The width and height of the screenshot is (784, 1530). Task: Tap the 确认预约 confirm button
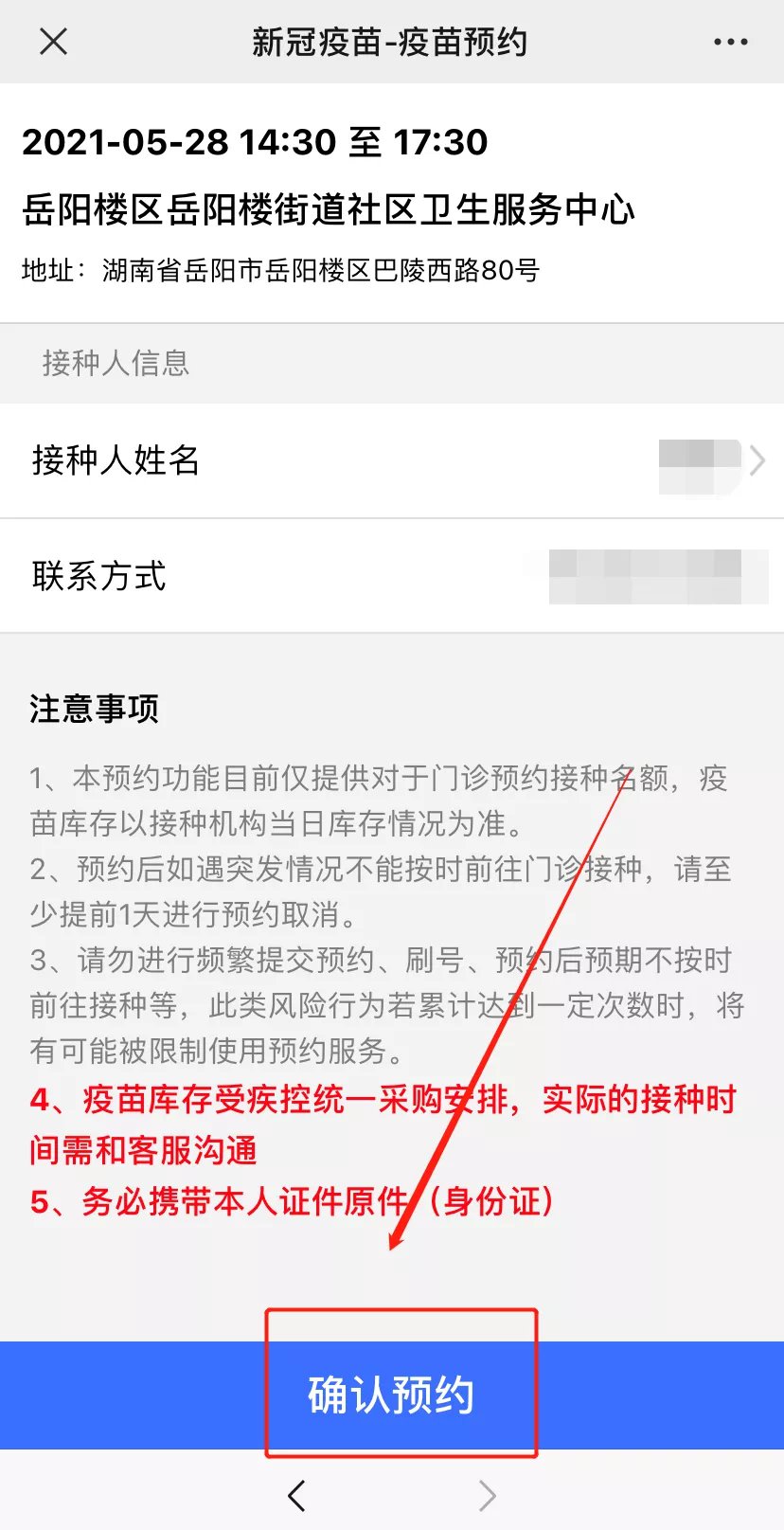point(392,1395)
